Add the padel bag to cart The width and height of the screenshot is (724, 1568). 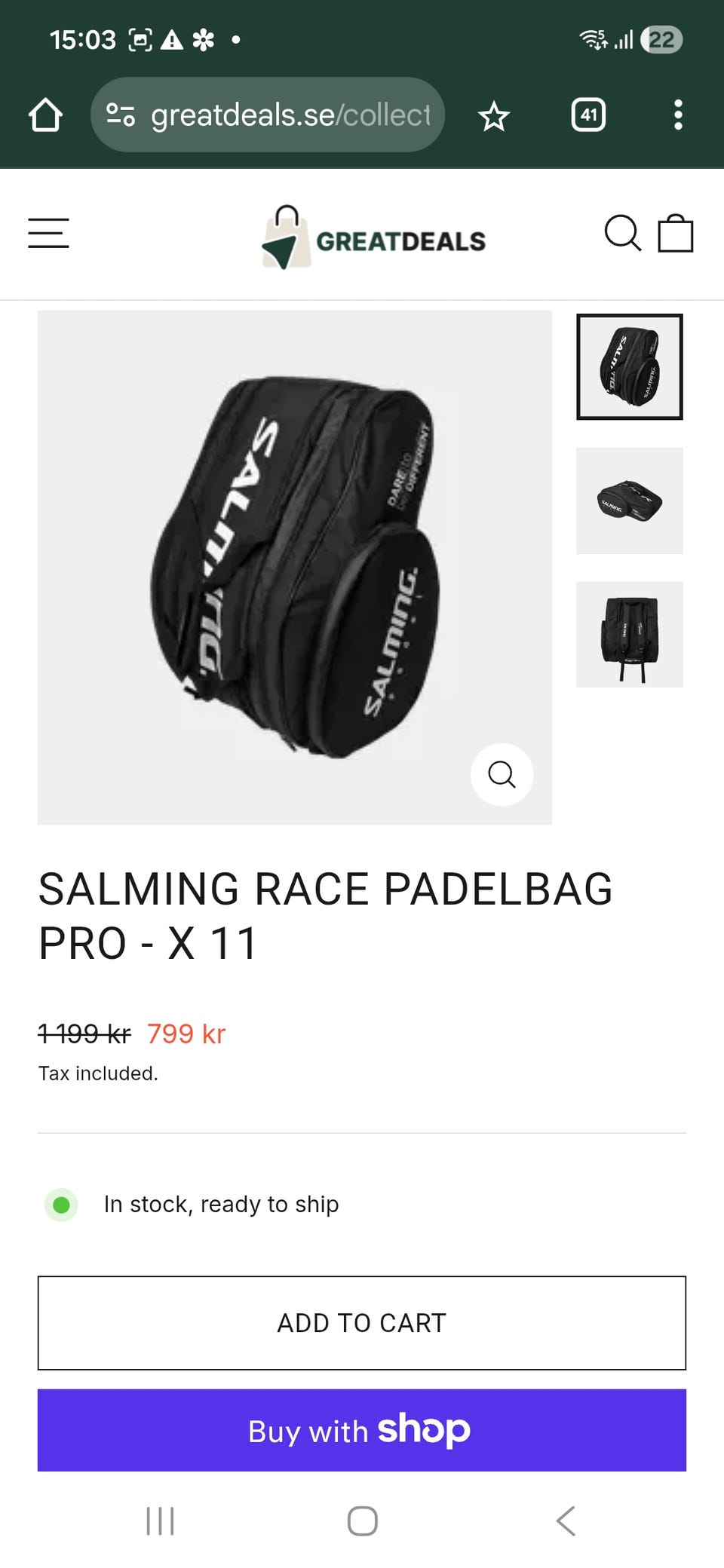tap(362, 1323)
